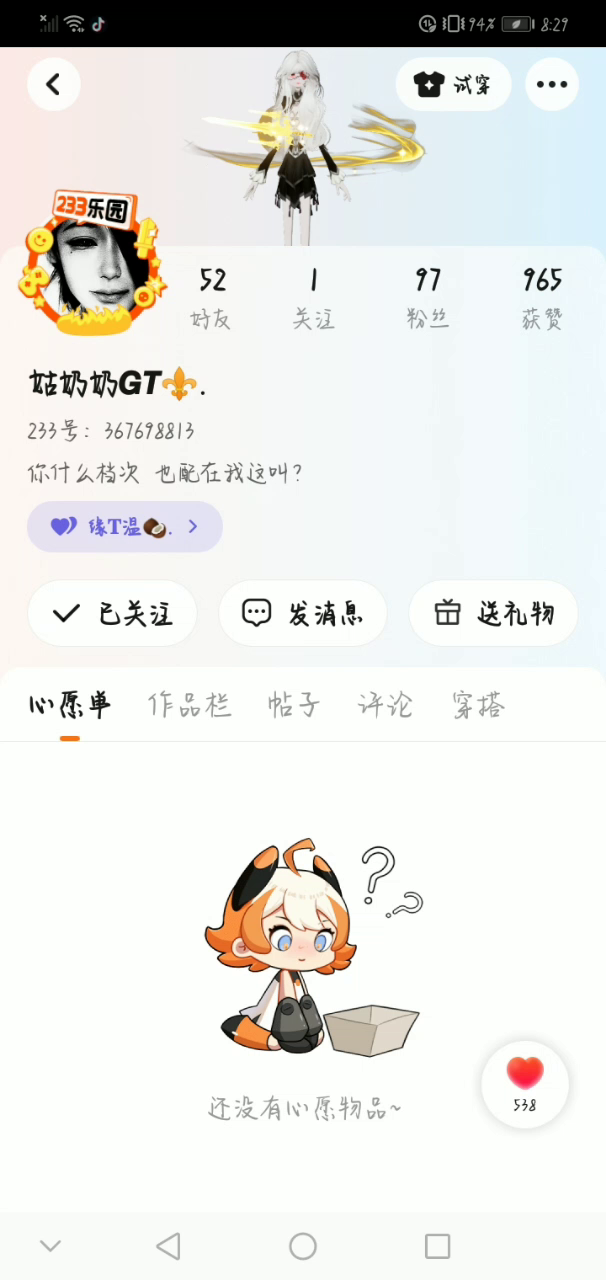Open recent apps from navigation bar

coord(437,1246)
